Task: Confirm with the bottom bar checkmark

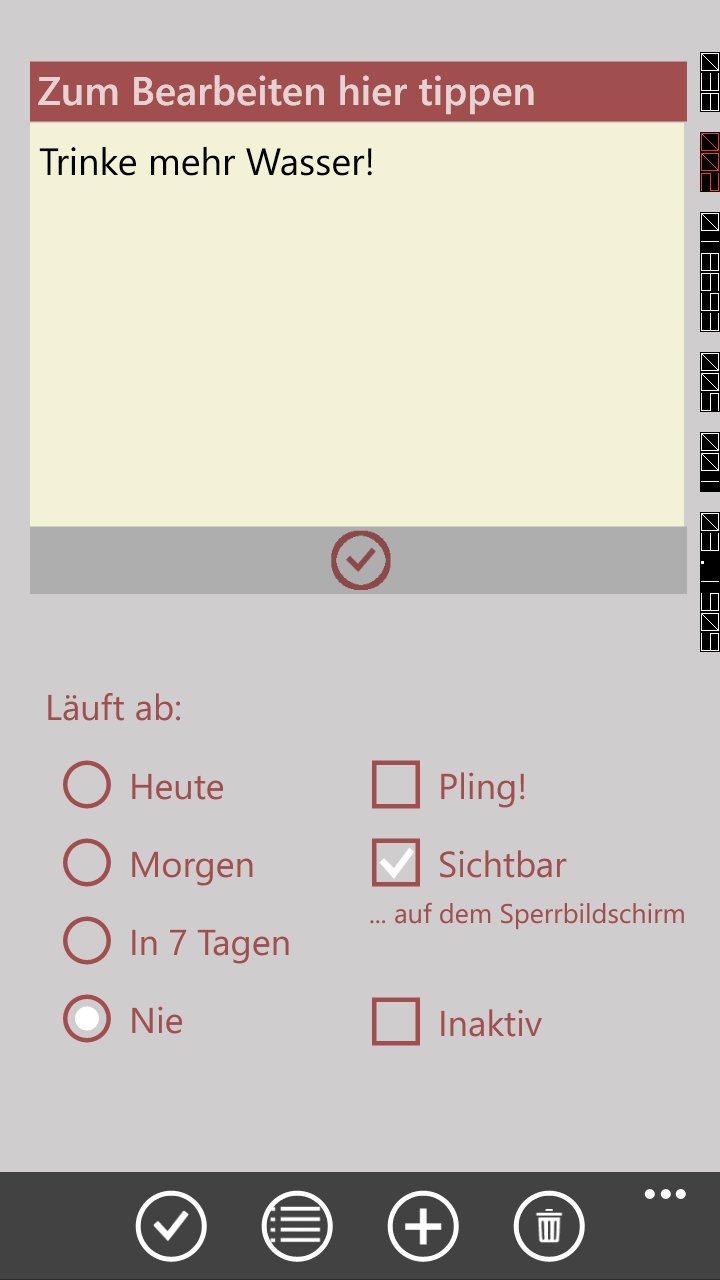Action: [x=171, y=1226]
